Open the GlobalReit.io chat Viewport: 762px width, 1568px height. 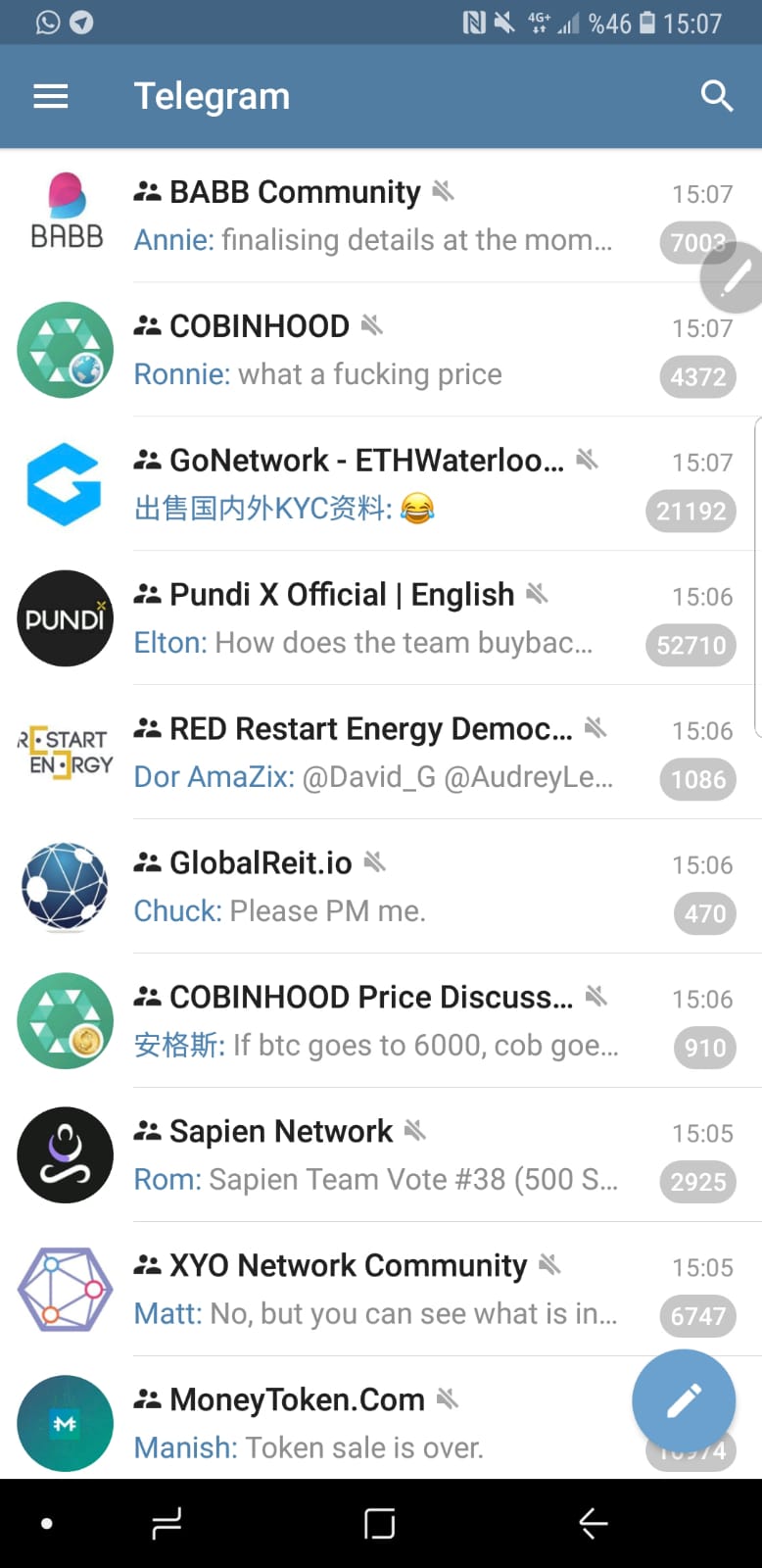point(372,887)
